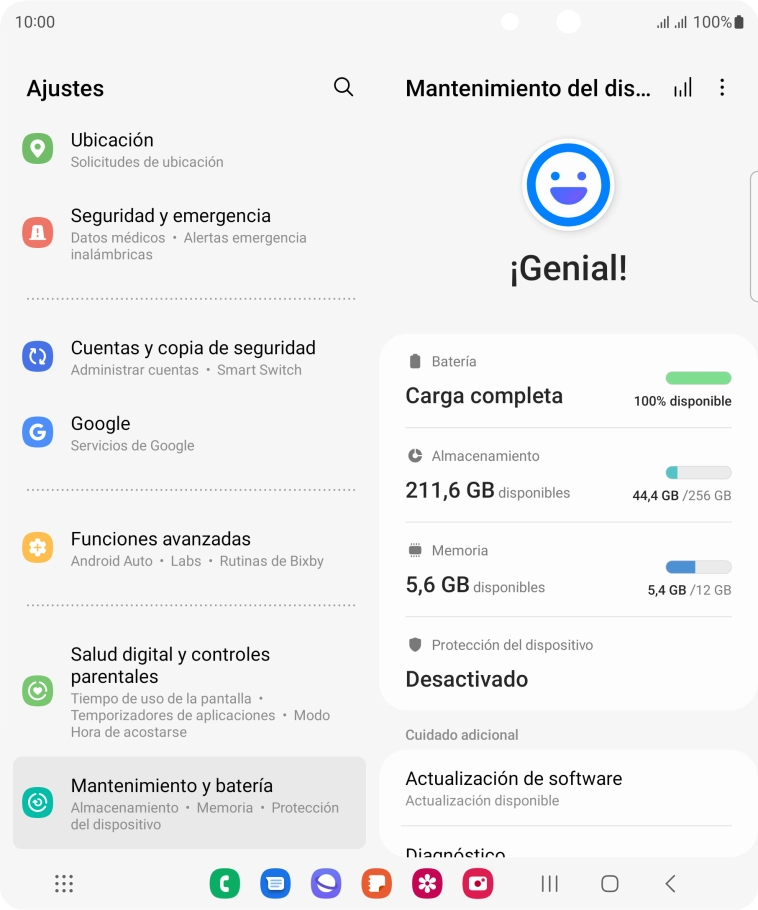Open Protección del dispositivo settings
This screenshot has height=910, width=758.
[x=568, y=662]
